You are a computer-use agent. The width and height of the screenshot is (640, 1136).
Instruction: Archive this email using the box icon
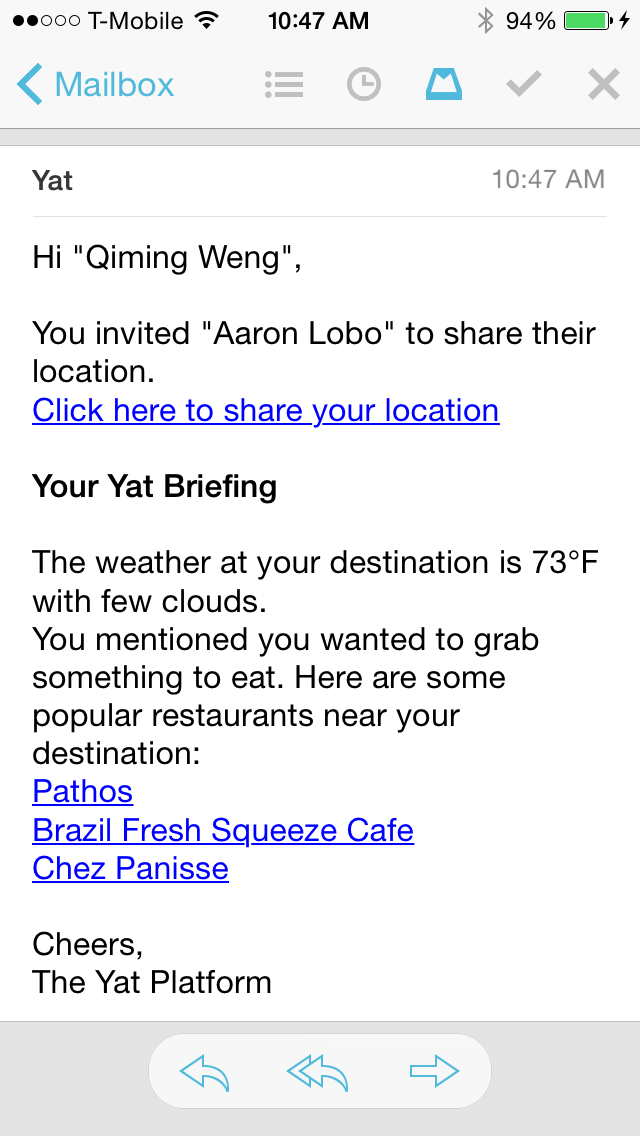(443, 85)
